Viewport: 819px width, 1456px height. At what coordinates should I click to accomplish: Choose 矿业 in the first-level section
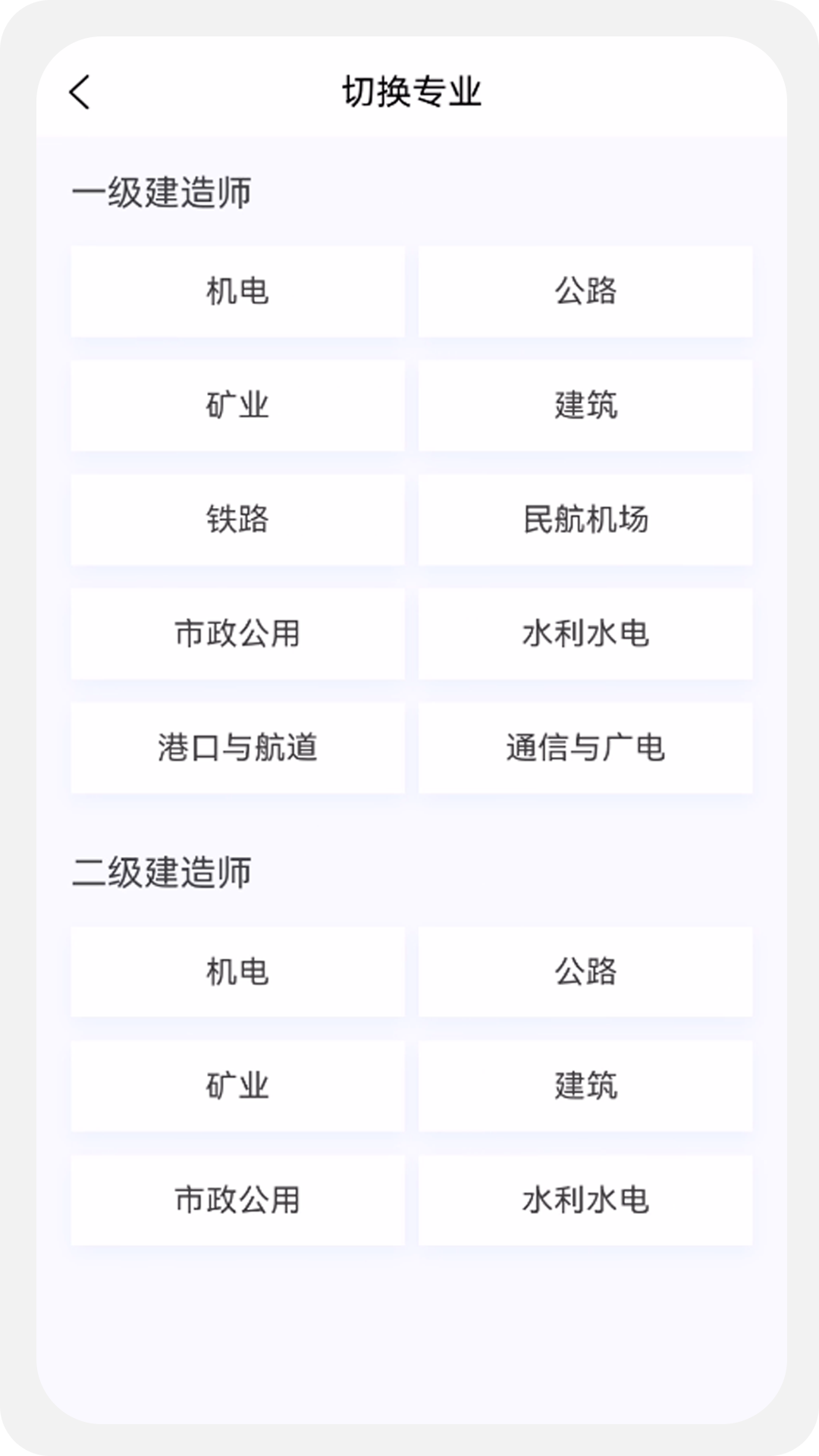pos(237,406)
